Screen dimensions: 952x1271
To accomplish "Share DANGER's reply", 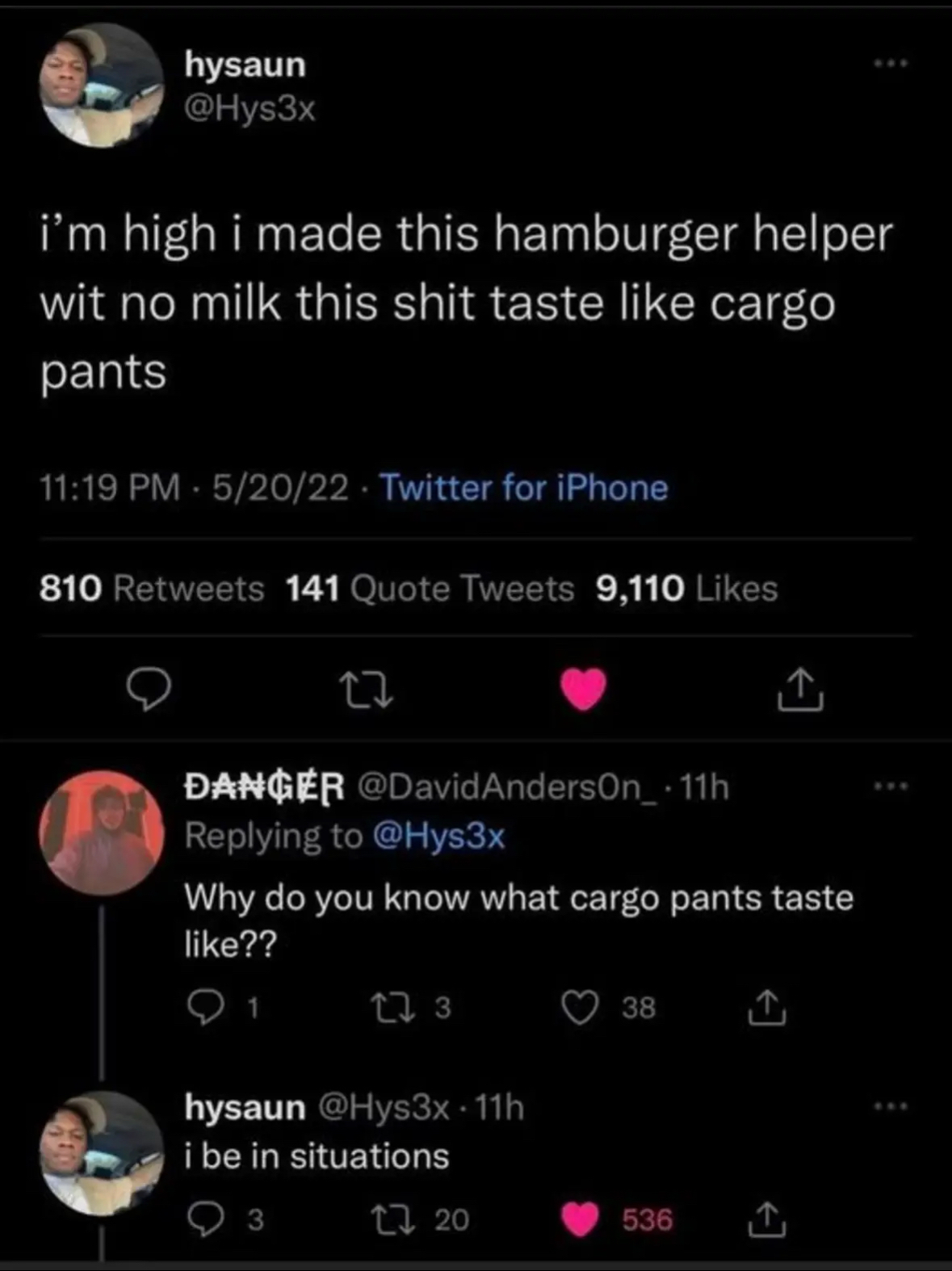I will [x=766, y=1008].
